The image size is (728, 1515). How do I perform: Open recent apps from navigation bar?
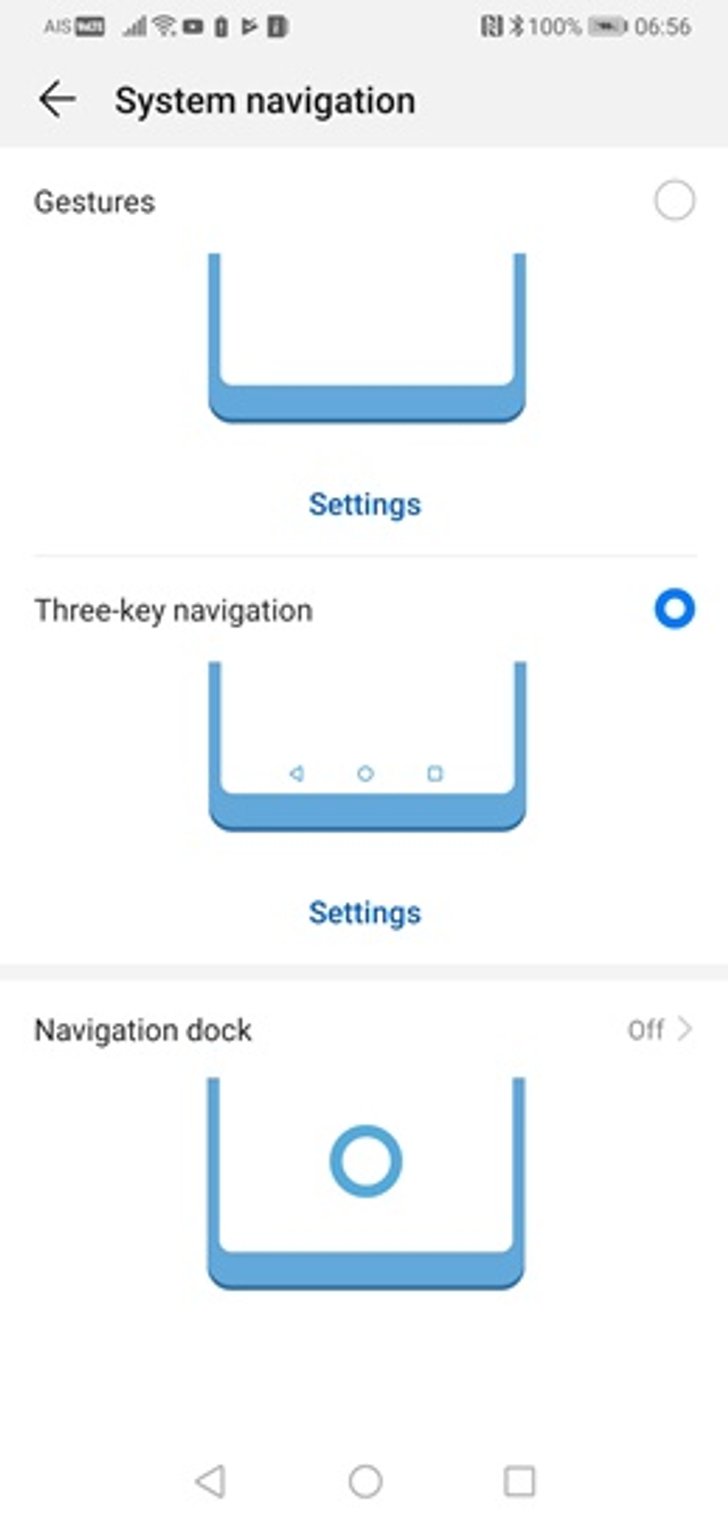519,1481
